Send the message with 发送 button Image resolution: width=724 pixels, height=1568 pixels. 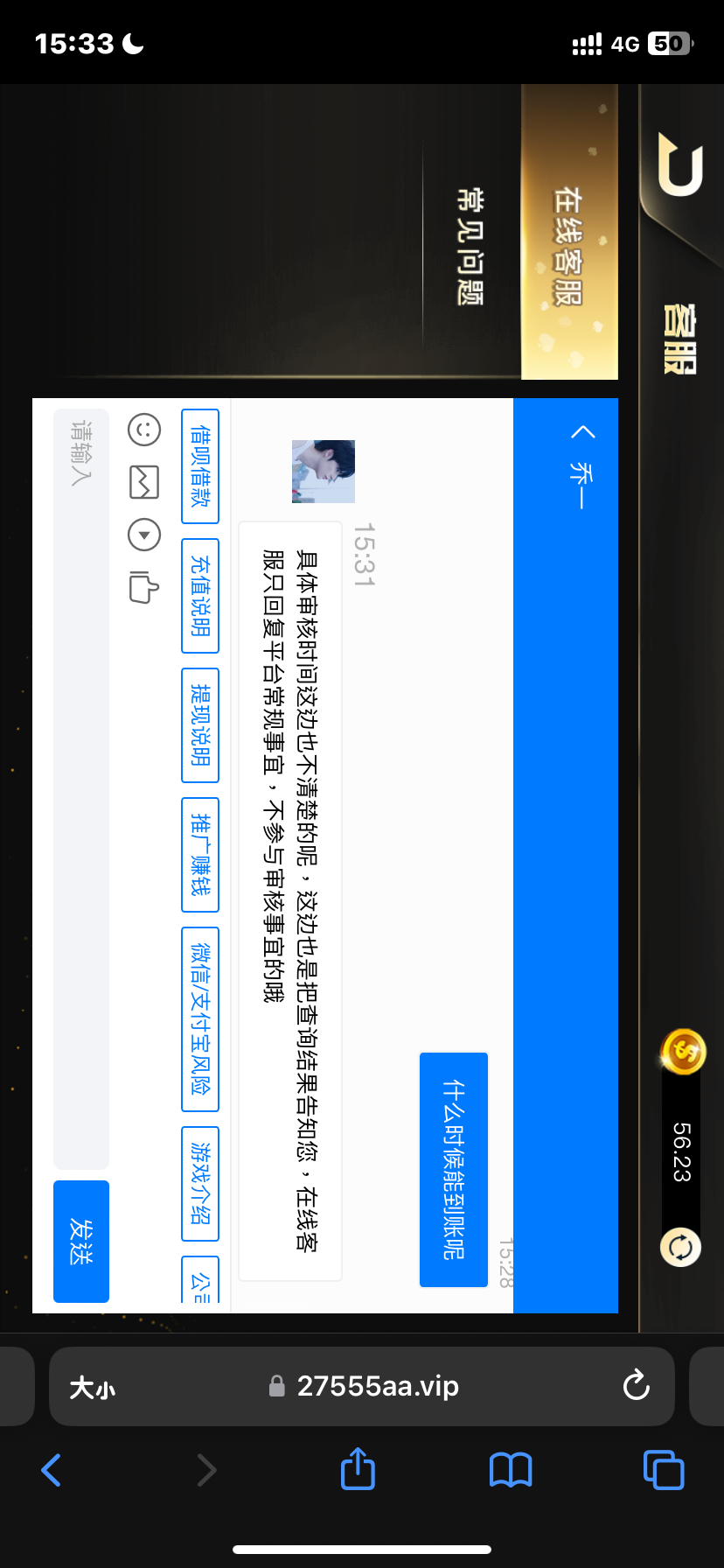81,1242
